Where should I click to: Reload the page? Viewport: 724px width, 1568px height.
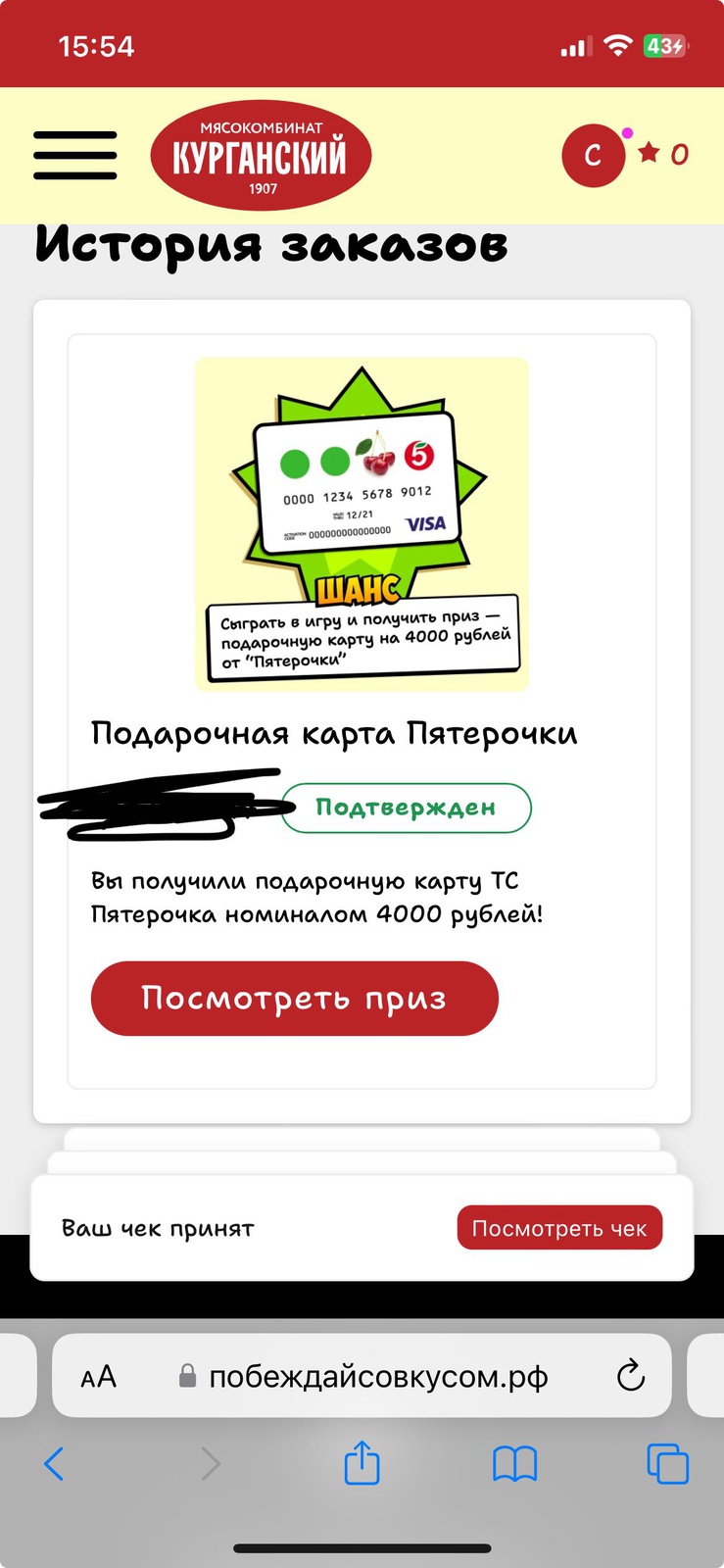tap(631, 1376)
